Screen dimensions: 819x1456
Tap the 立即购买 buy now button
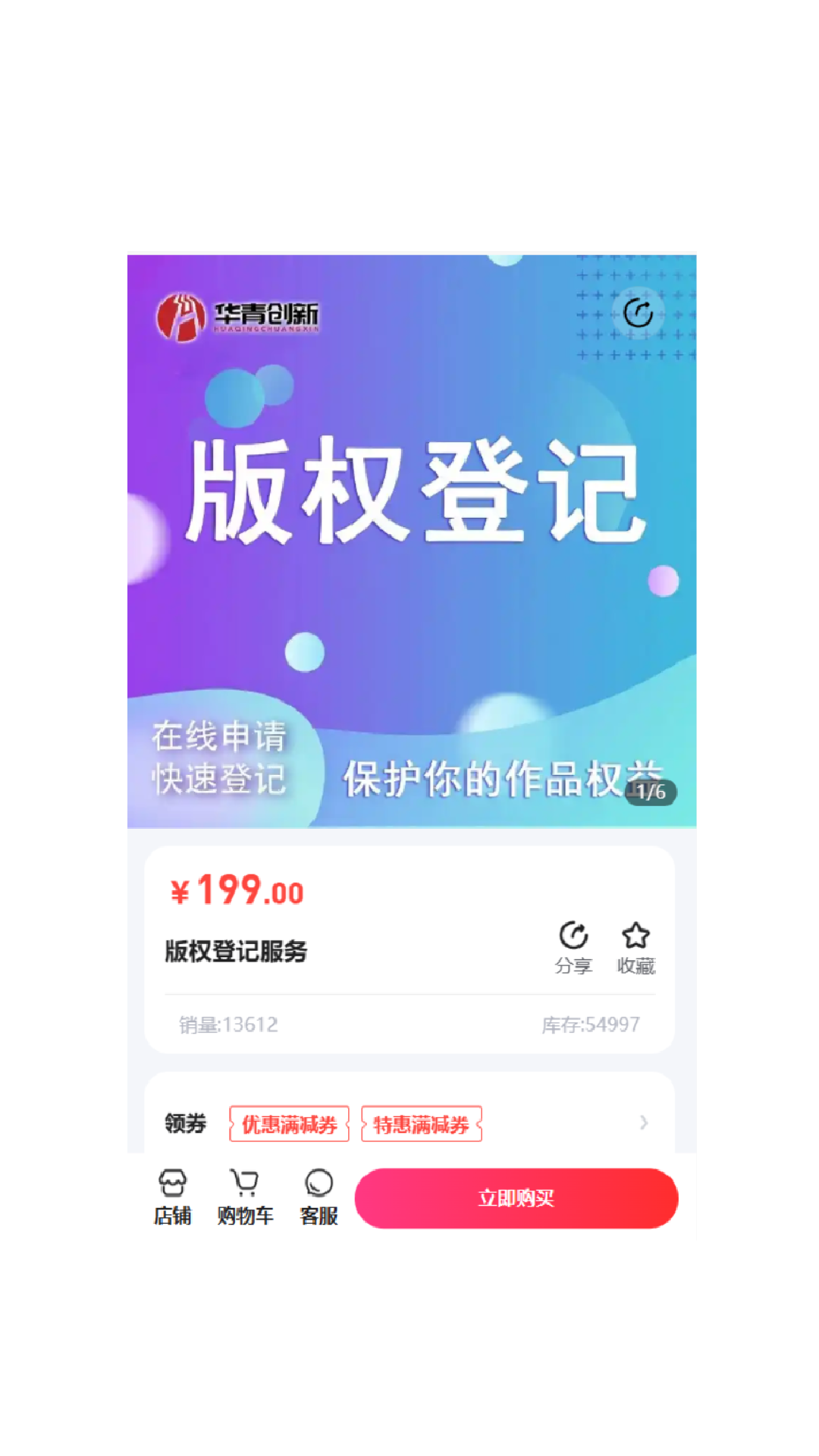pyautogui.click(x=516, y=1197)
